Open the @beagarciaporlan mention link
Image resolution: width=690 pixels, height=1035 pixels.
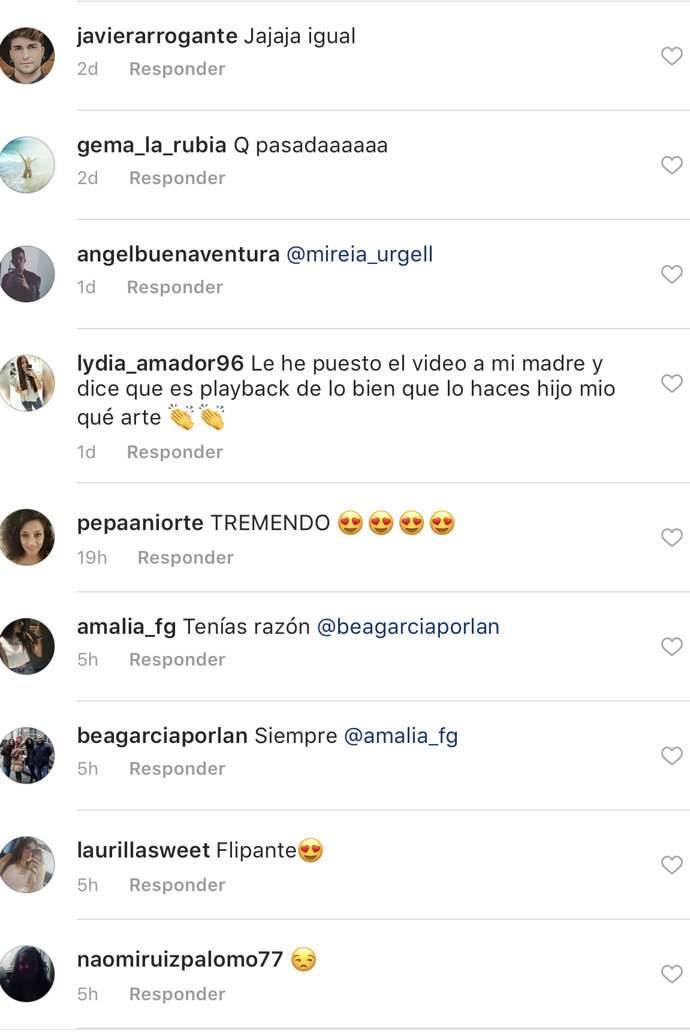point(408,627)
